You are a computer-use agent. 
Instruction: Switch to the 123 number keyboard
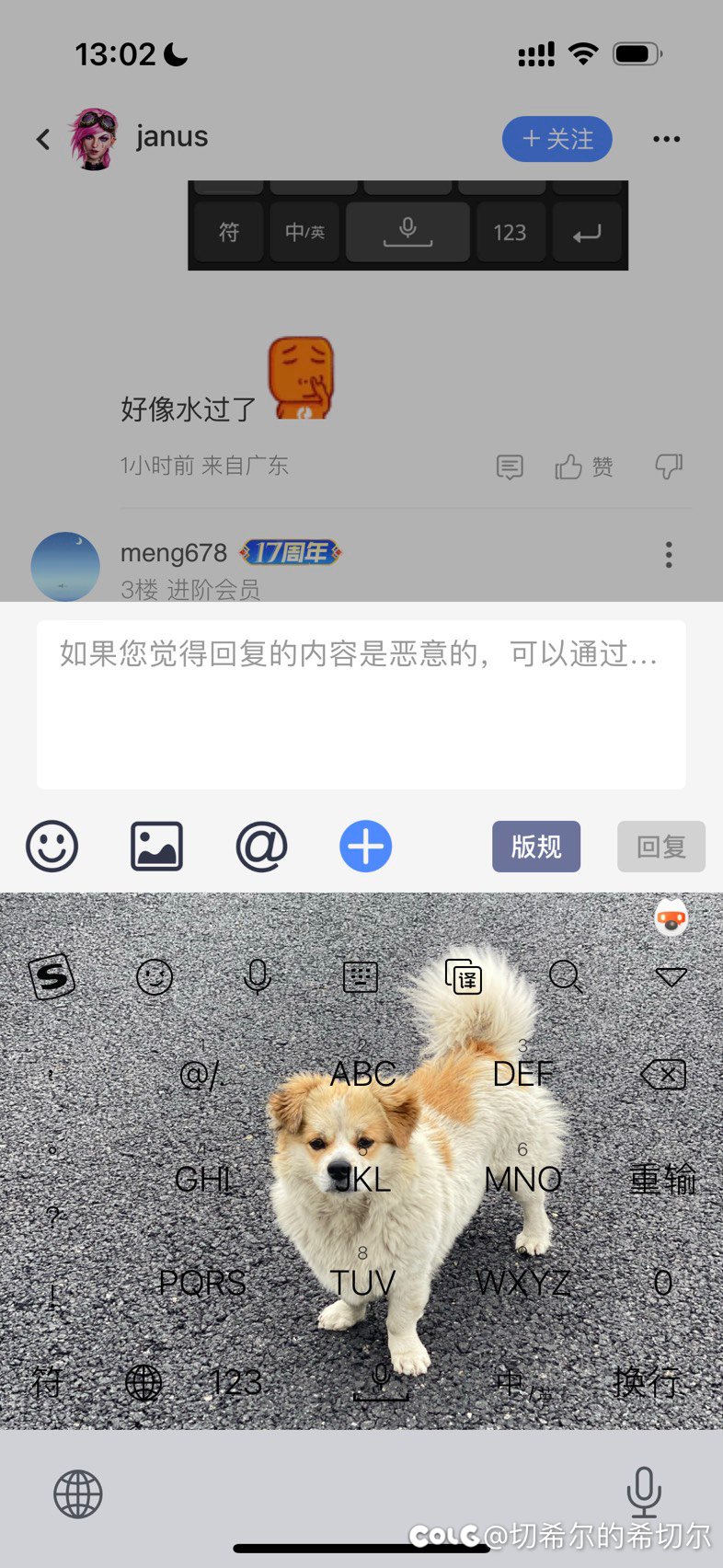[235, 1382]
